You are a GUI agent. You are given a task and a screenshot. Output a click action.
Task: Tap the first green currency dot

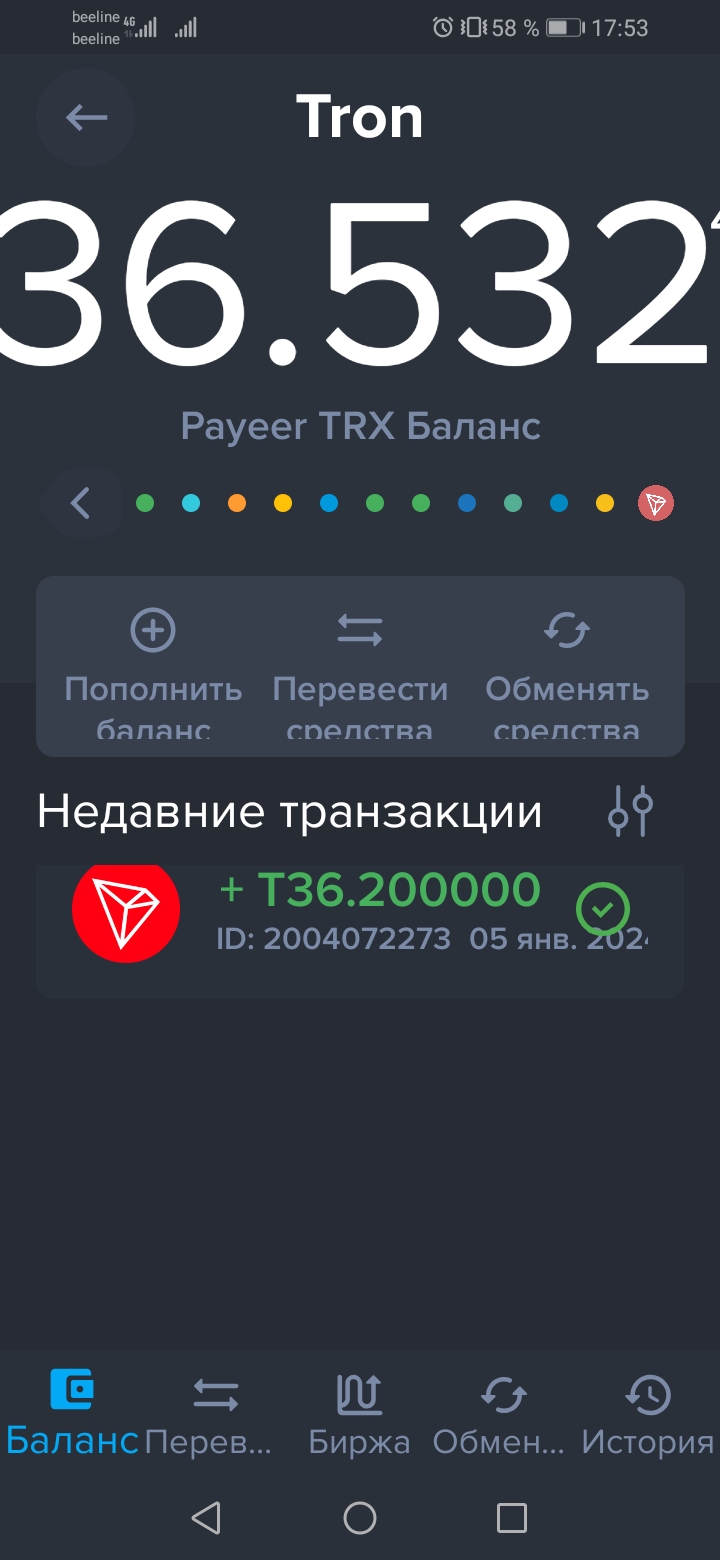click(x=145, y=503)
